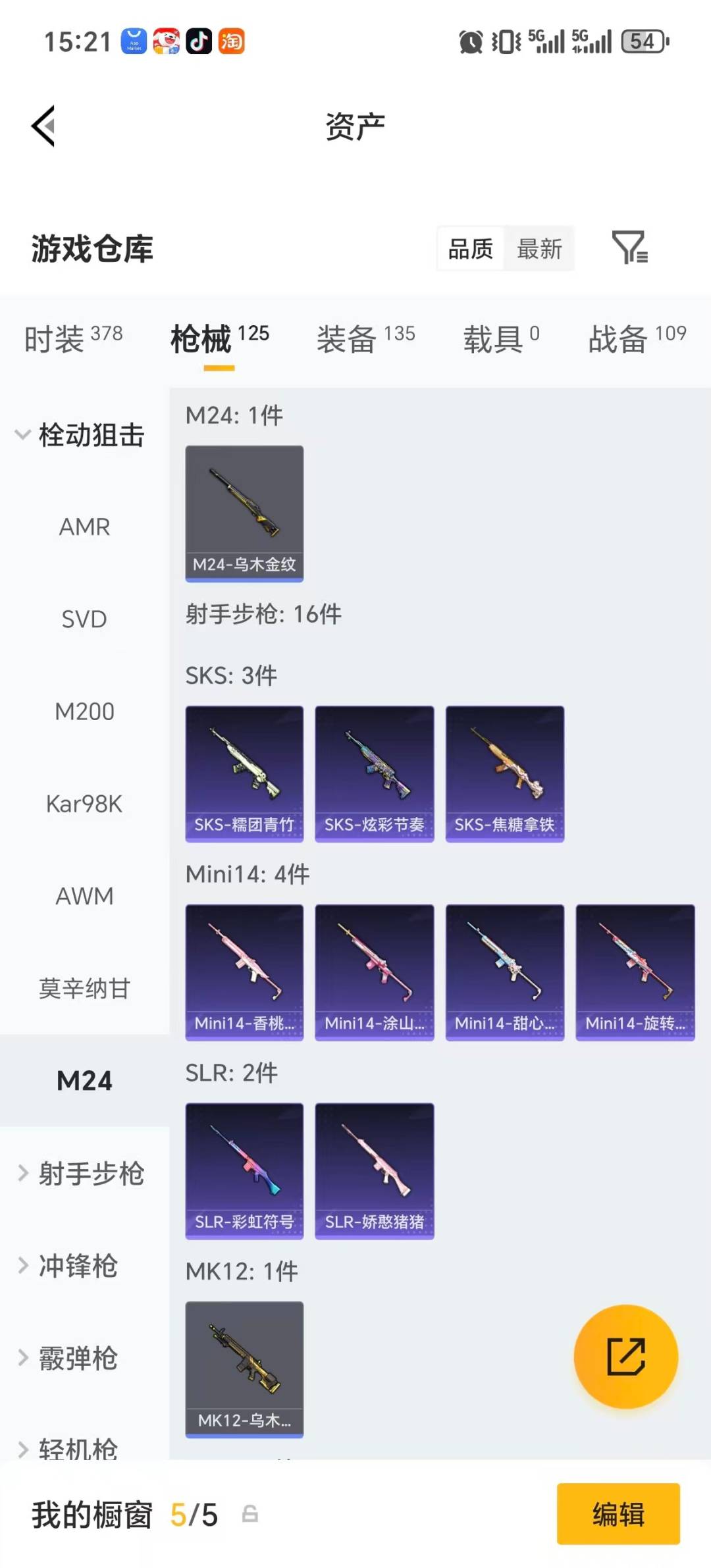View the SKS-糯团青竹 skin thumbnail
The width and height of the screenshot is (711, 1568).
click(x=244, y=774)
